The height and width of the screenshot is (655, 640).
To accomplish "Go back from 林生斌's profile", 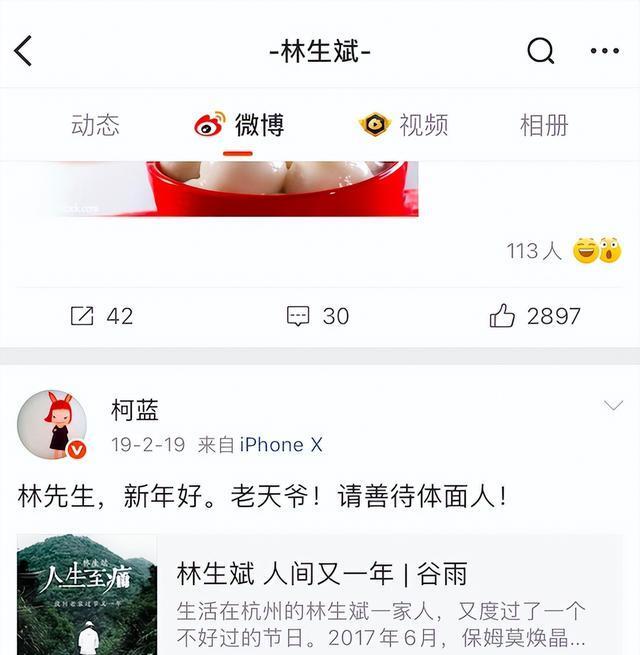I will (x=24, y=51).
